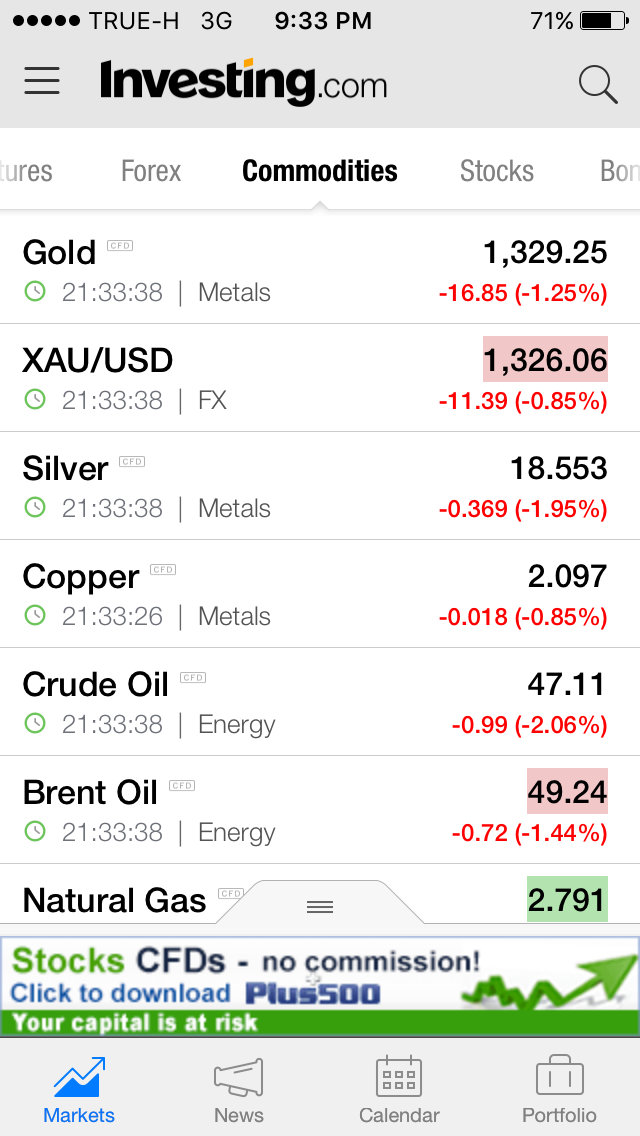The height and width of the screenshot is (1136, 640).
Task: View Copper price details
Action: click(320, 594)
